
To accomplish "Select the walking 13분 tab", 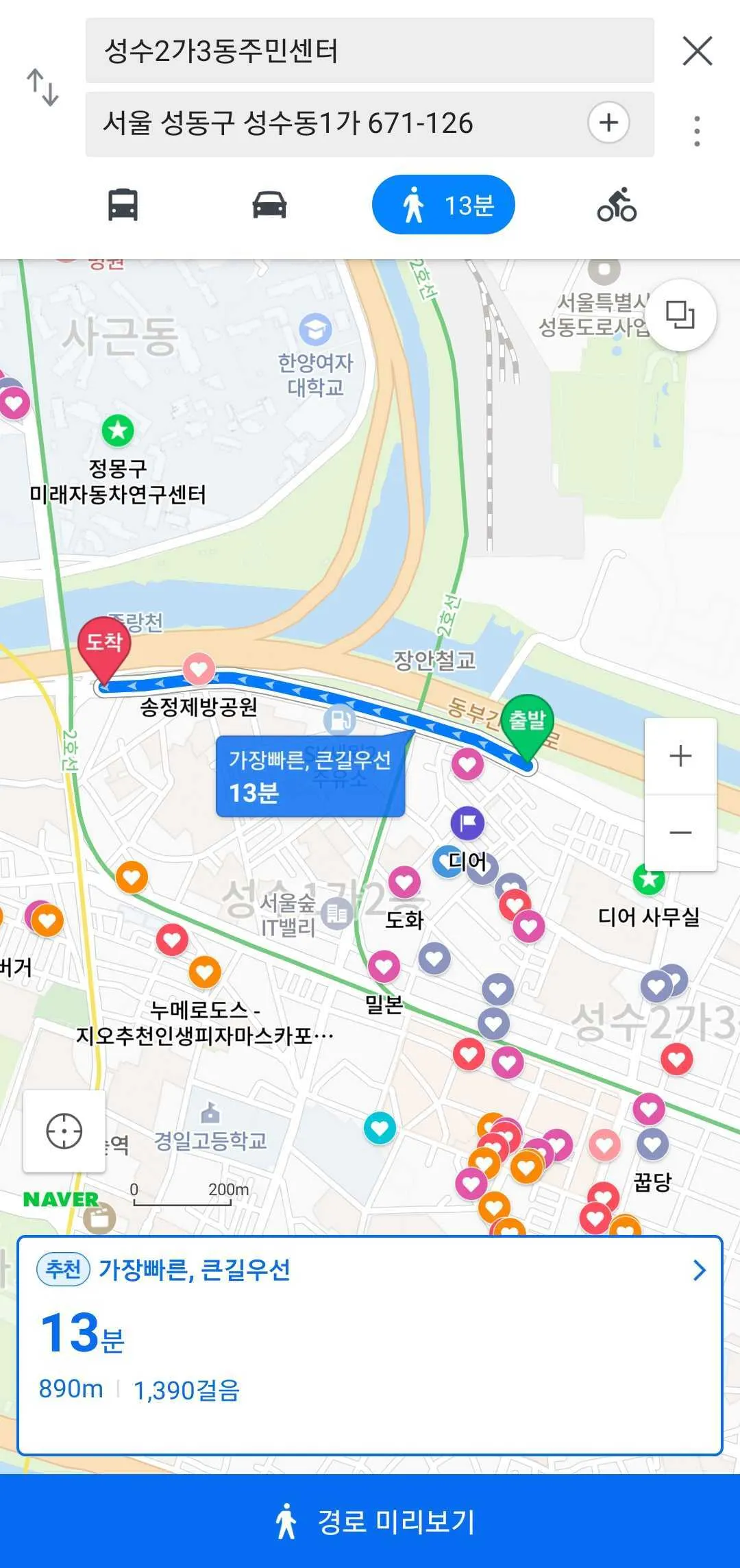I will (443, 205).
